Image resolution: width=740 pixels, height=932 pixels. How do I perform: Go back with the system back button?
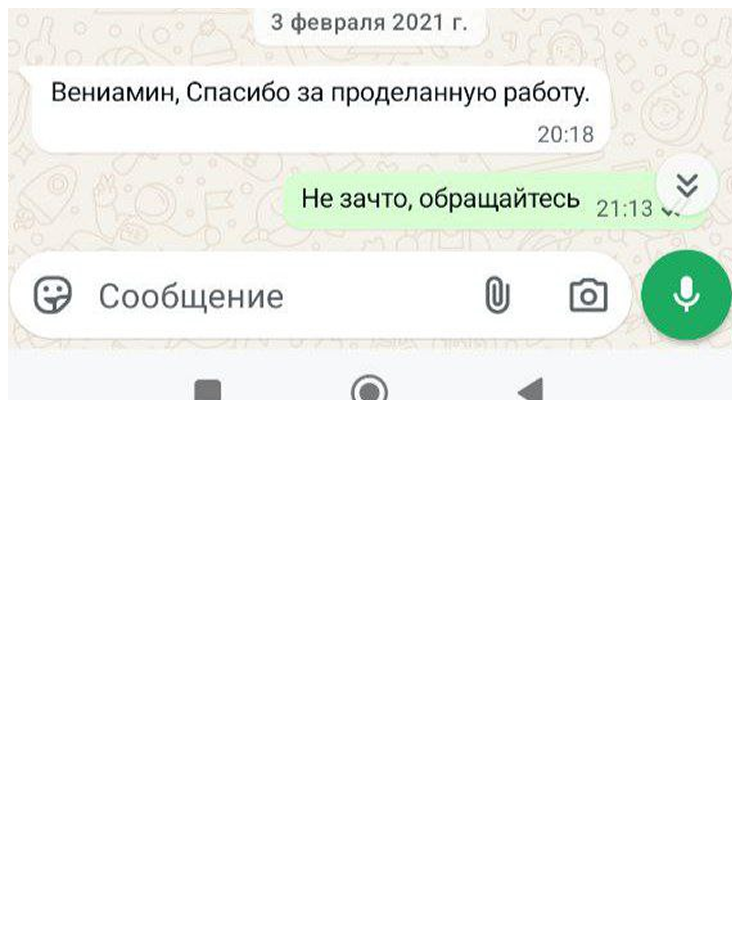(531, 390)
